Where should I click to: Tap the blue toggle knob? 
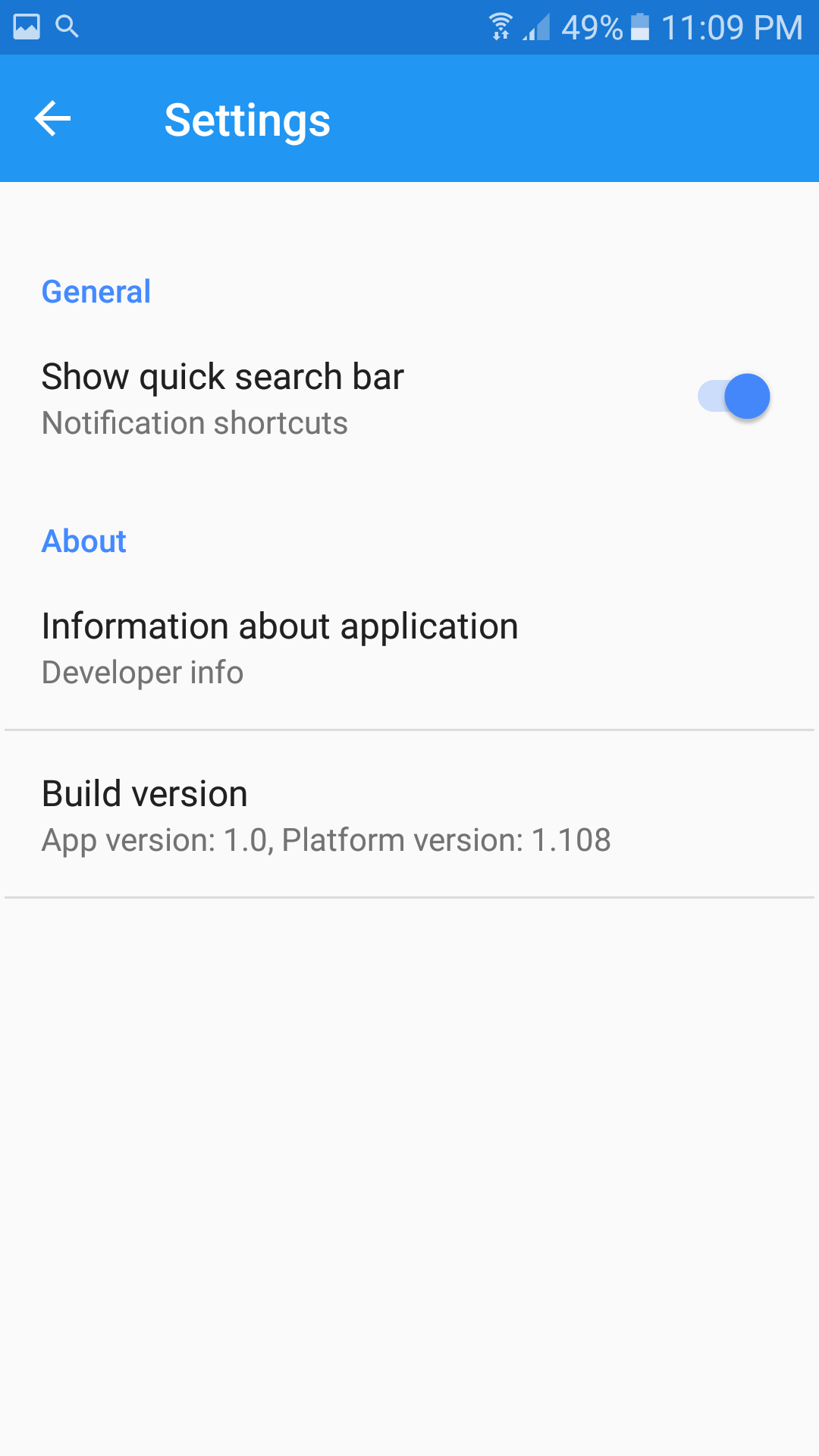tap(747, 396)
